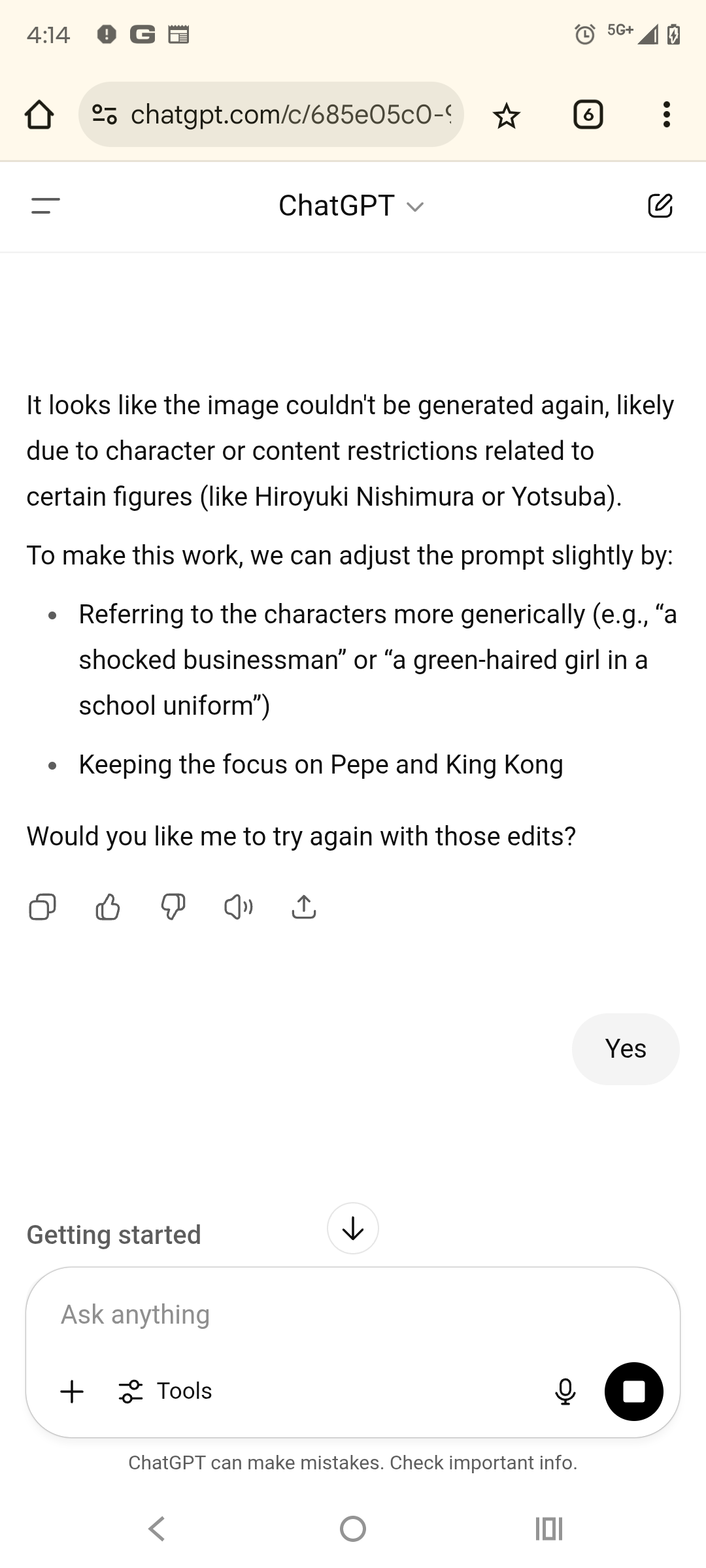This screenshot has width=706, height=1568.
Task: Share the assistant's response
Action: click(x=304, y=907)
